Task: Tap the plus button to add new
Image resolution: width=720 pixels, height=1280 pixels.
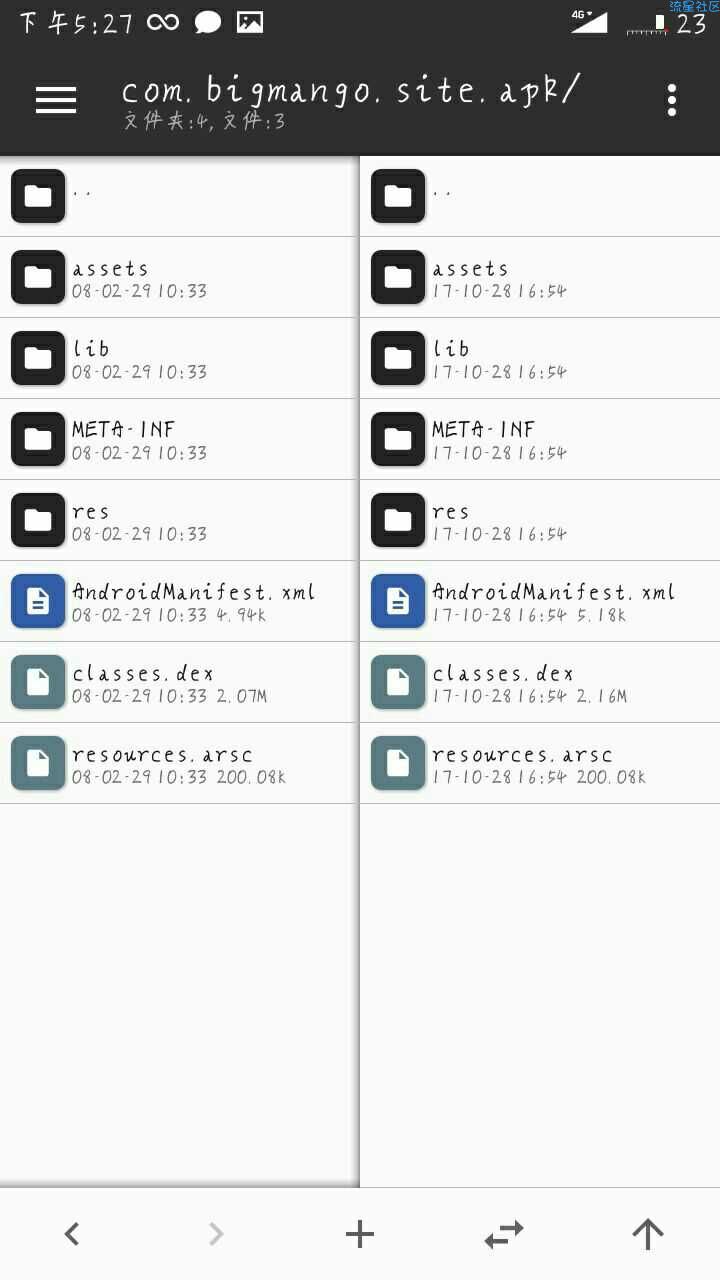Action: [x=360, y=1234]
